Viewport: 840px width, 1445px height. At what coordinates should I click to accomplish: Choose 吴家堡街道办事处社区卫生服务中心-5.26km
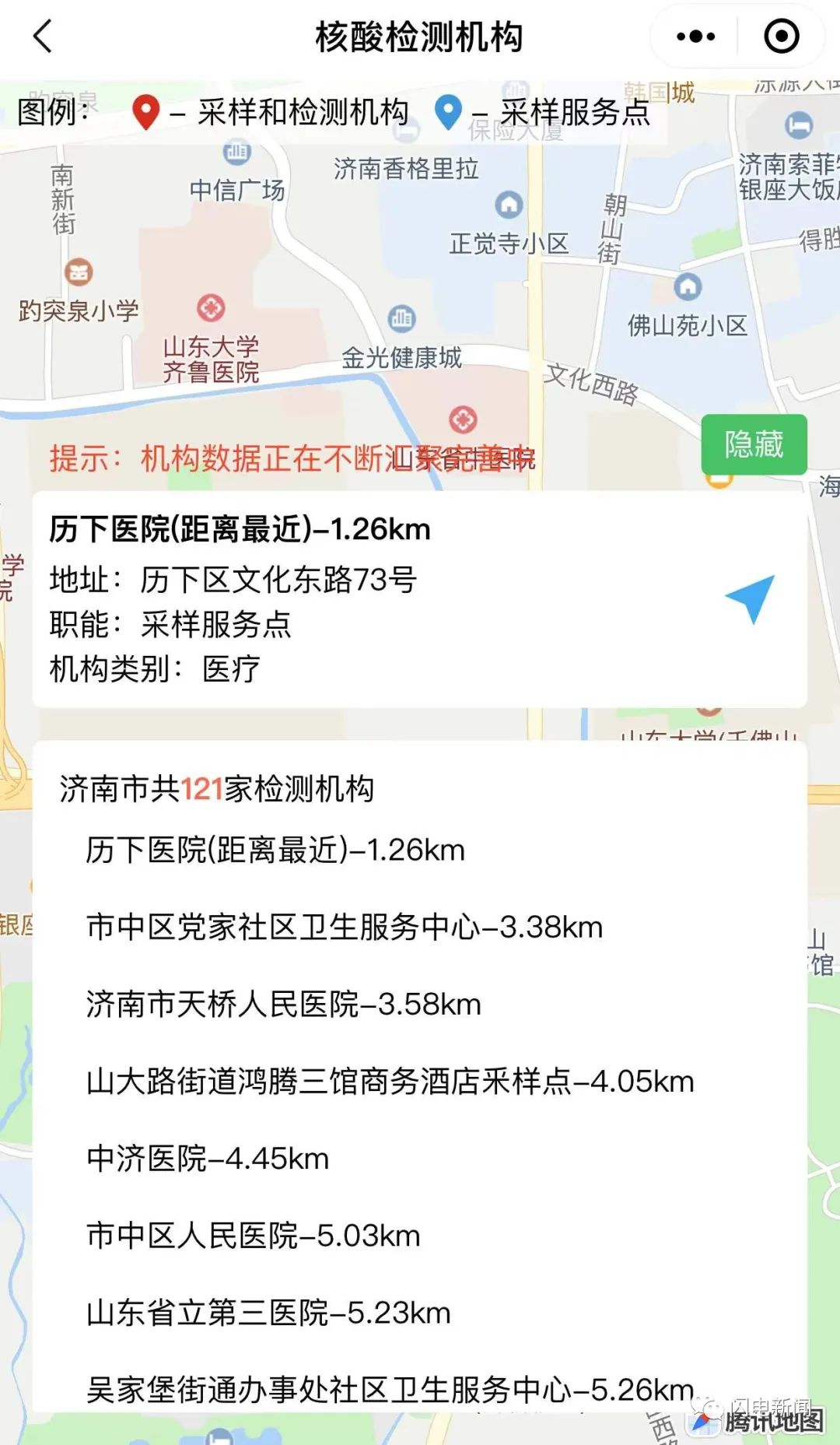[x=390, y=1387]
